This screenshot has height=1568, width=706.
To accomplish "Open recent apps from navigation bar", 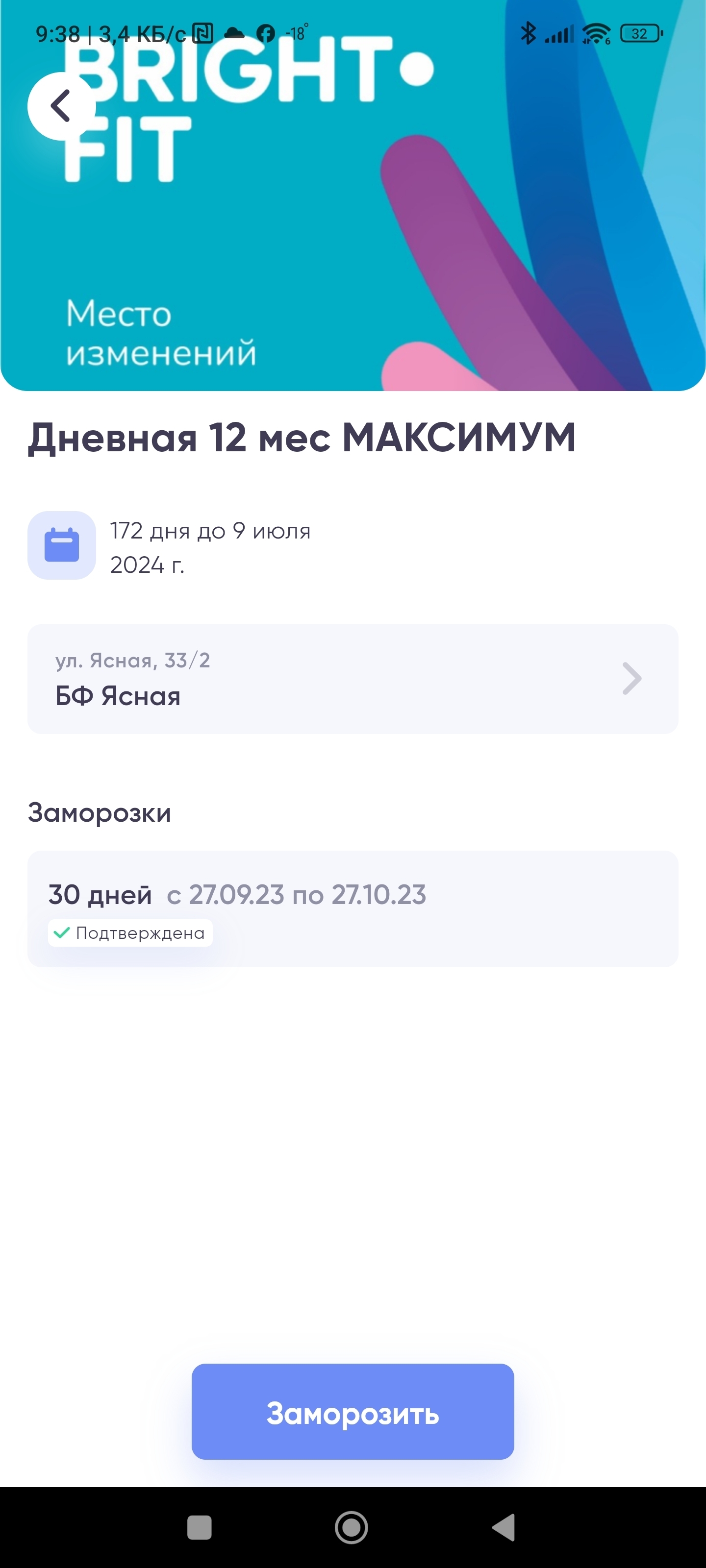I will [x=199, y=1527].
